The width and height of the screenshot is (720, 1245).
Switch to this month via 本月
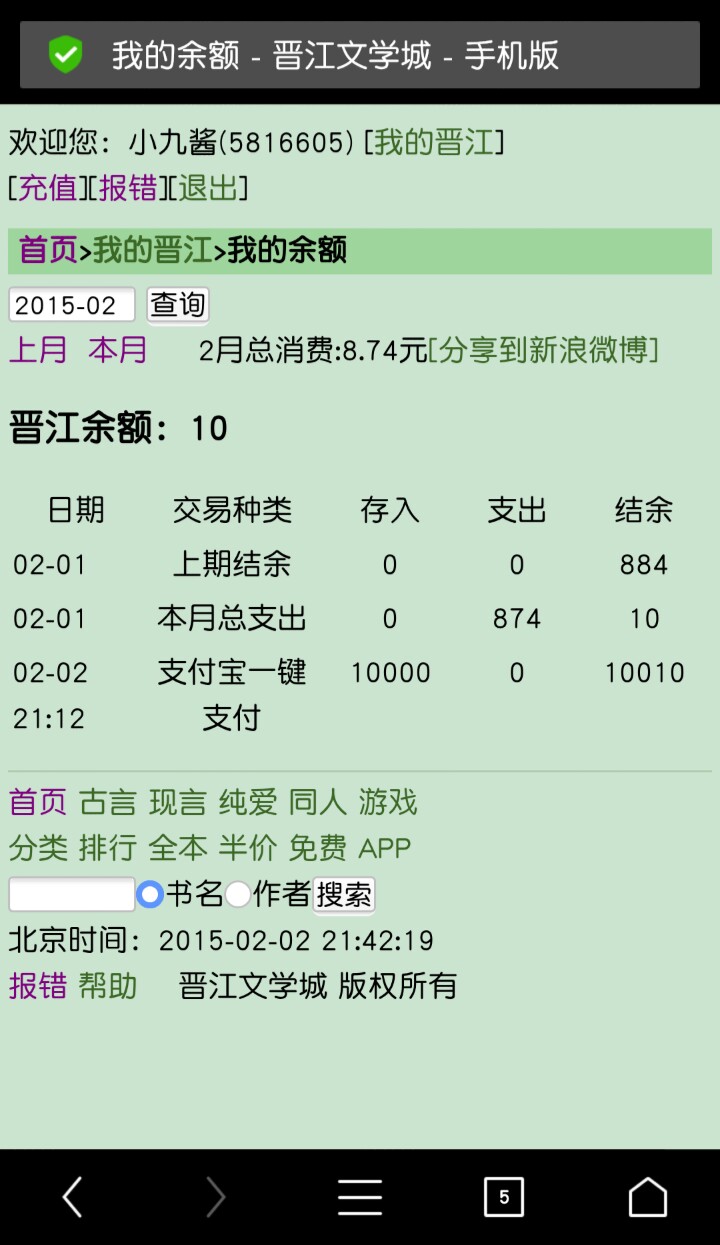118,350
